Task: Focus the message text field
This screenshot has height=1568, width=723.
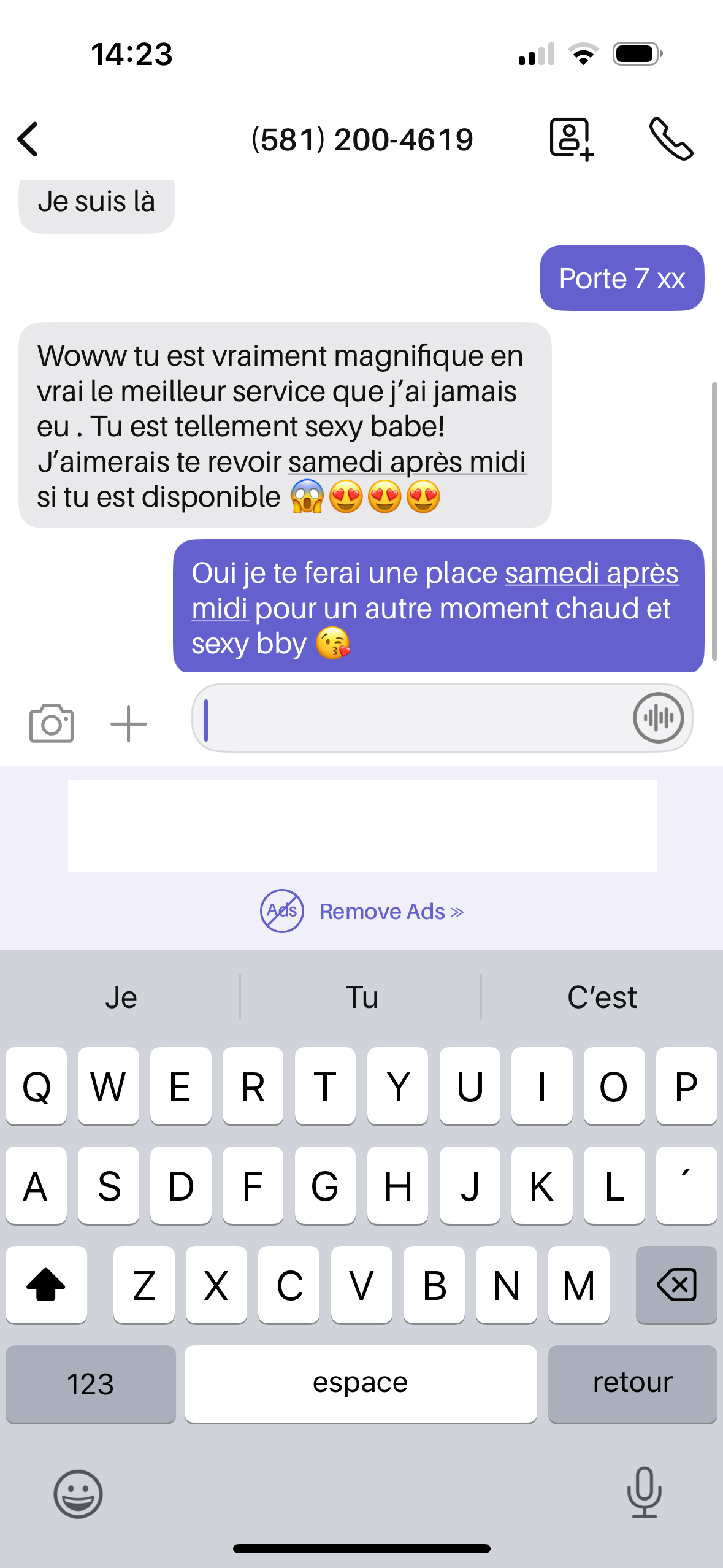Action: (411, 718)
